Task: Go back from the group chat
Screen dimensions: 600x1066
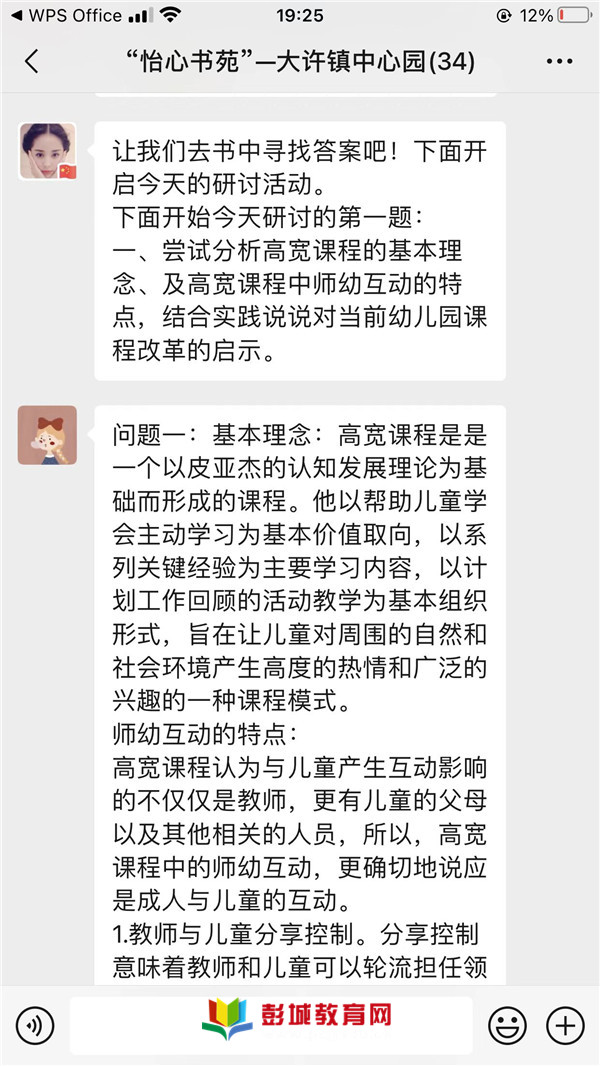Action: 31,61
